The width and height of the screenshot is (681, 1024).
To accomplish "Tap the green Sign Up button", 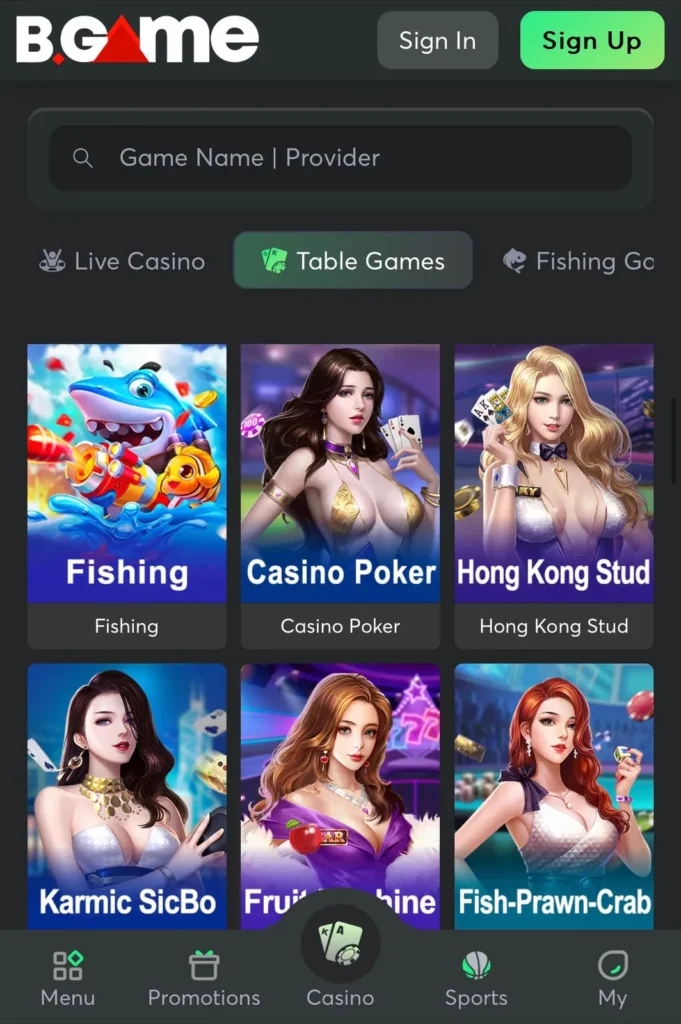I will (591, 41).
